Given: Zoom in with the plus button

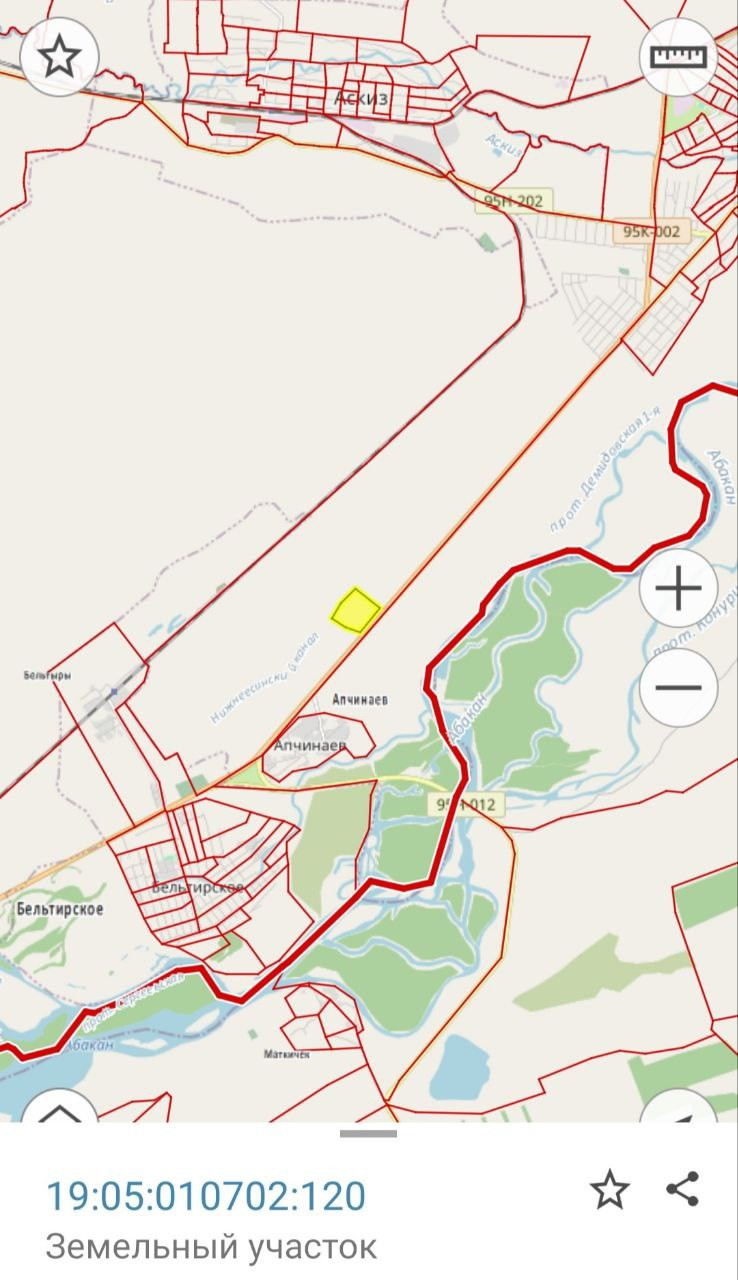Looking at the screenshot, I should pos(678,588).
